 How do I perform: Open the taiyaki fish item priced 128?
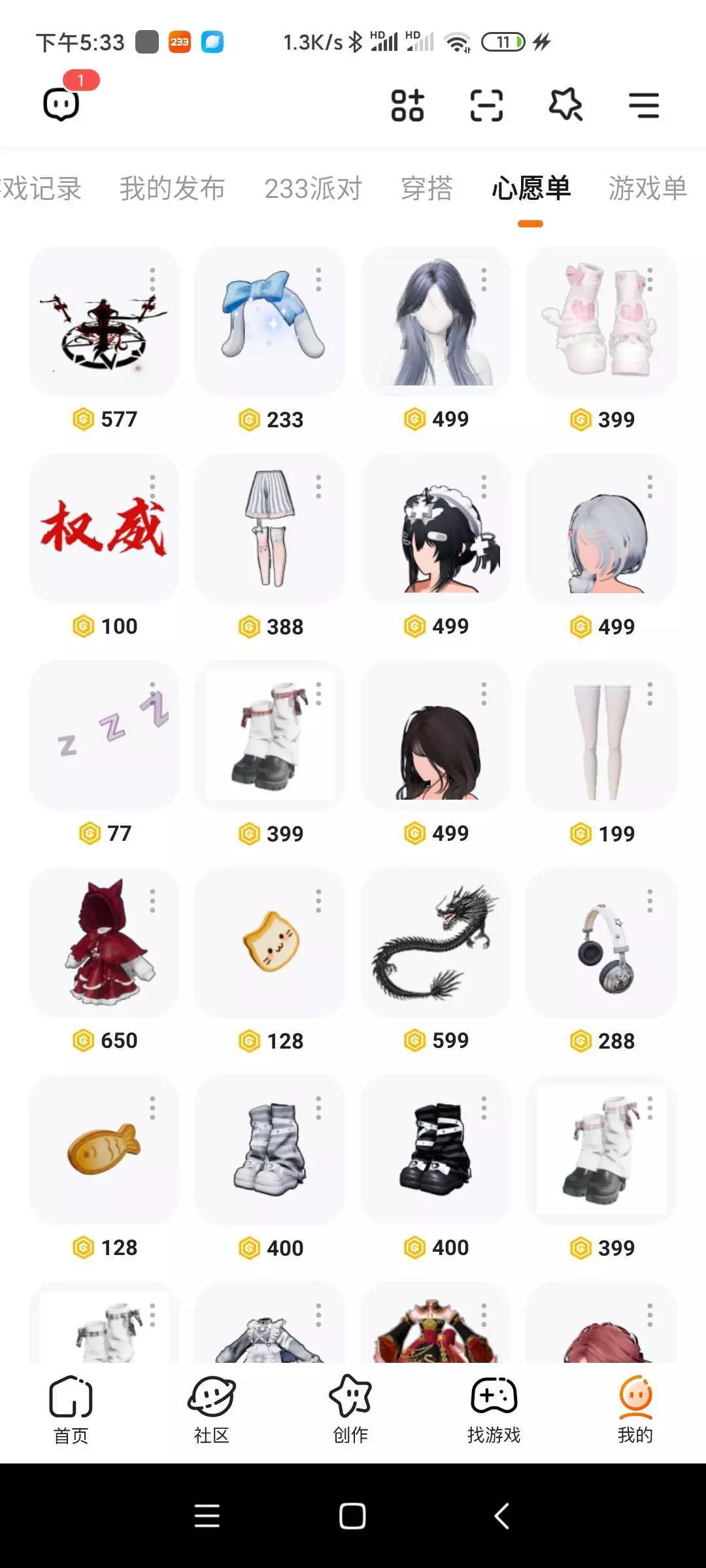point(104,1149)
